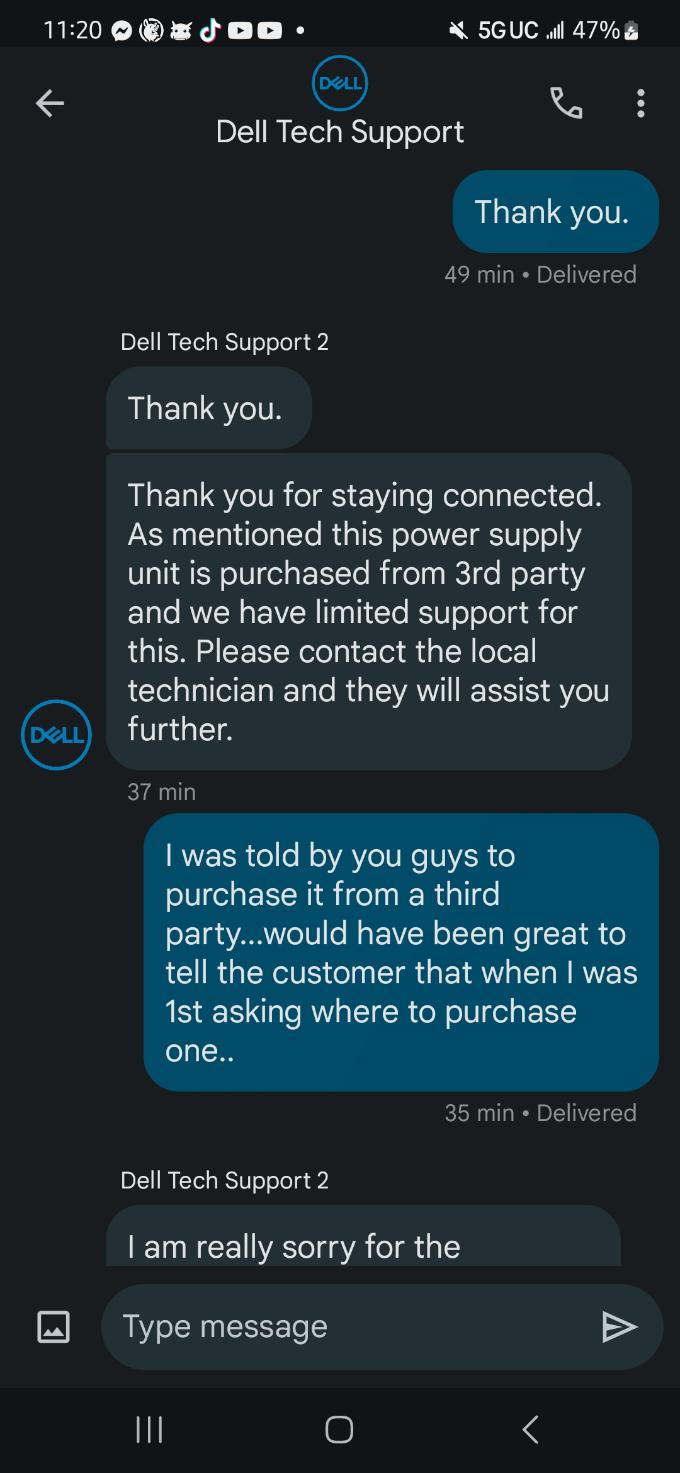Tap the system home button
This screenshot has height=1473, width=680.
point(339,1429)
